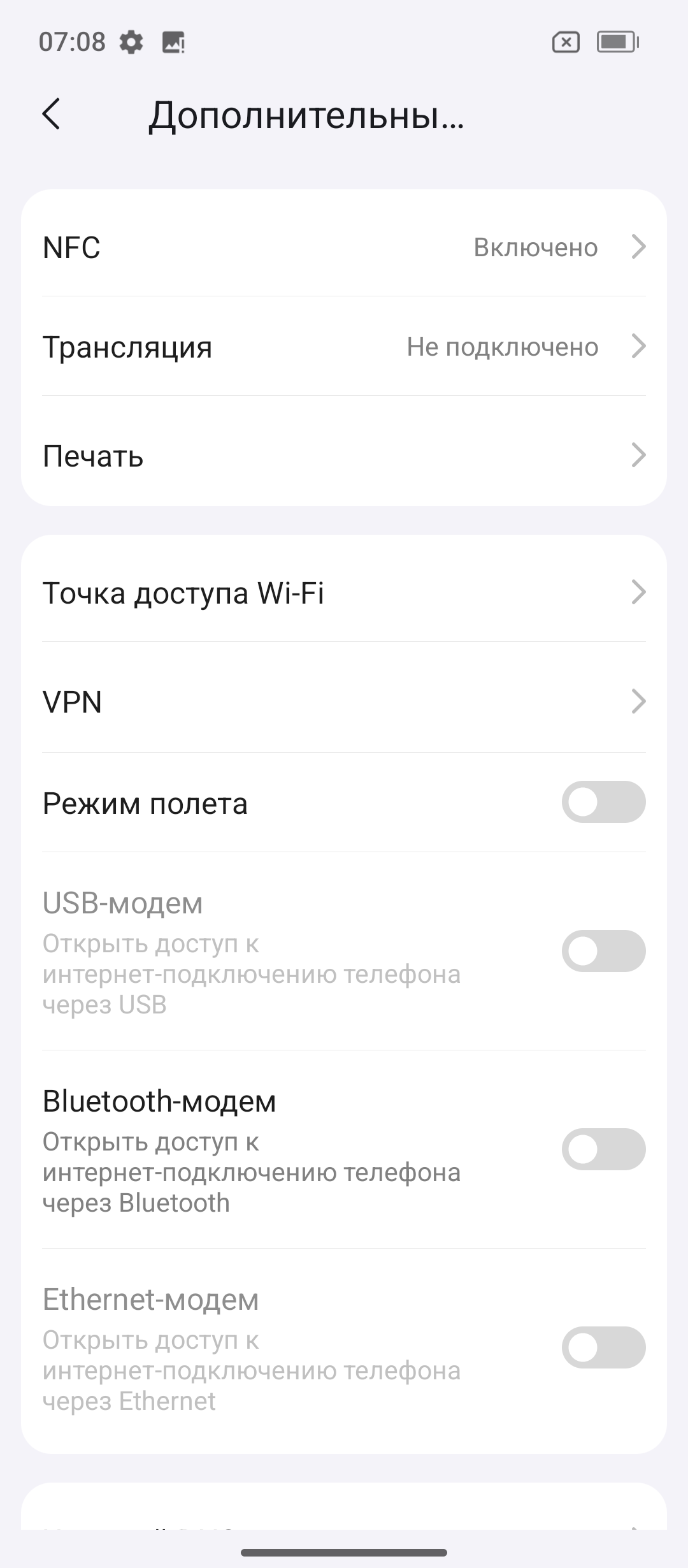This screenshot has width=688, height=1568.
Task: Open the Печать (Print) settings
Action: click(x=344, y=456)
